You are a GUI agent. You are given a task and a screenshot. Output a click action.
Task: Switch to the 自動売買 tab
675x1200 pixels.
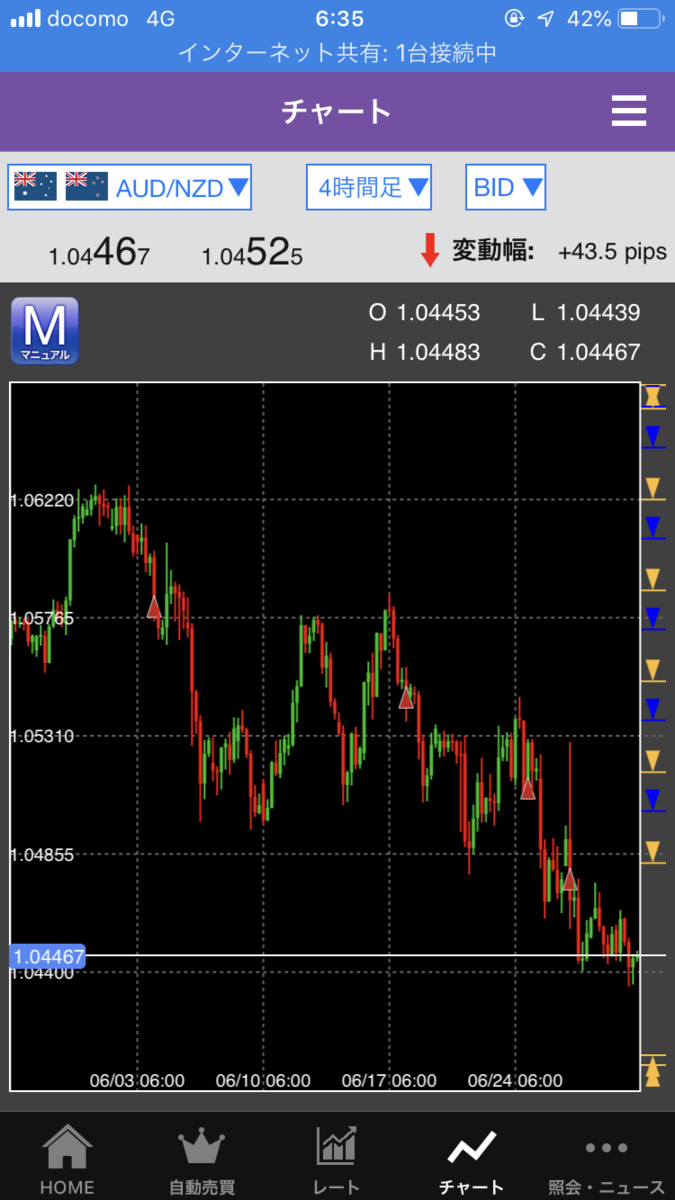pyautogui.click(x=202, y=1160)
